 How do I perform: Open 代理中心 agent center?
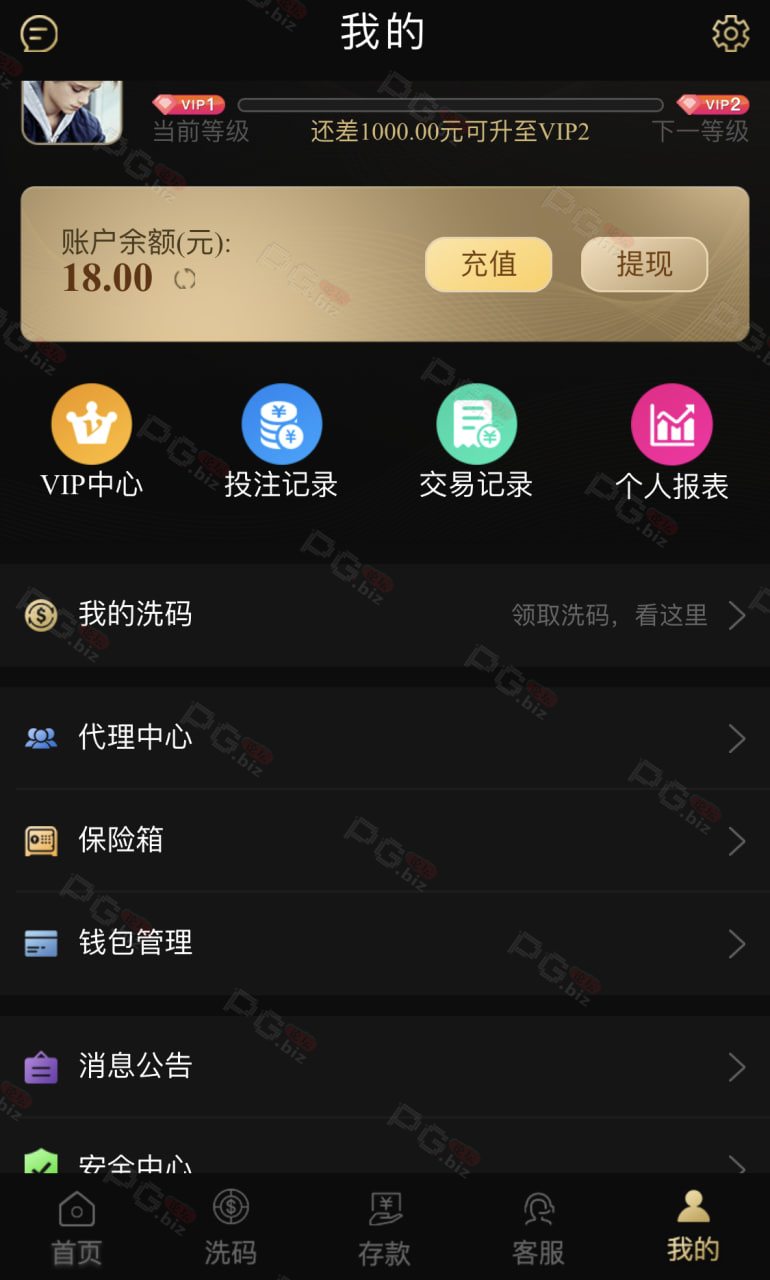(385, 738)
